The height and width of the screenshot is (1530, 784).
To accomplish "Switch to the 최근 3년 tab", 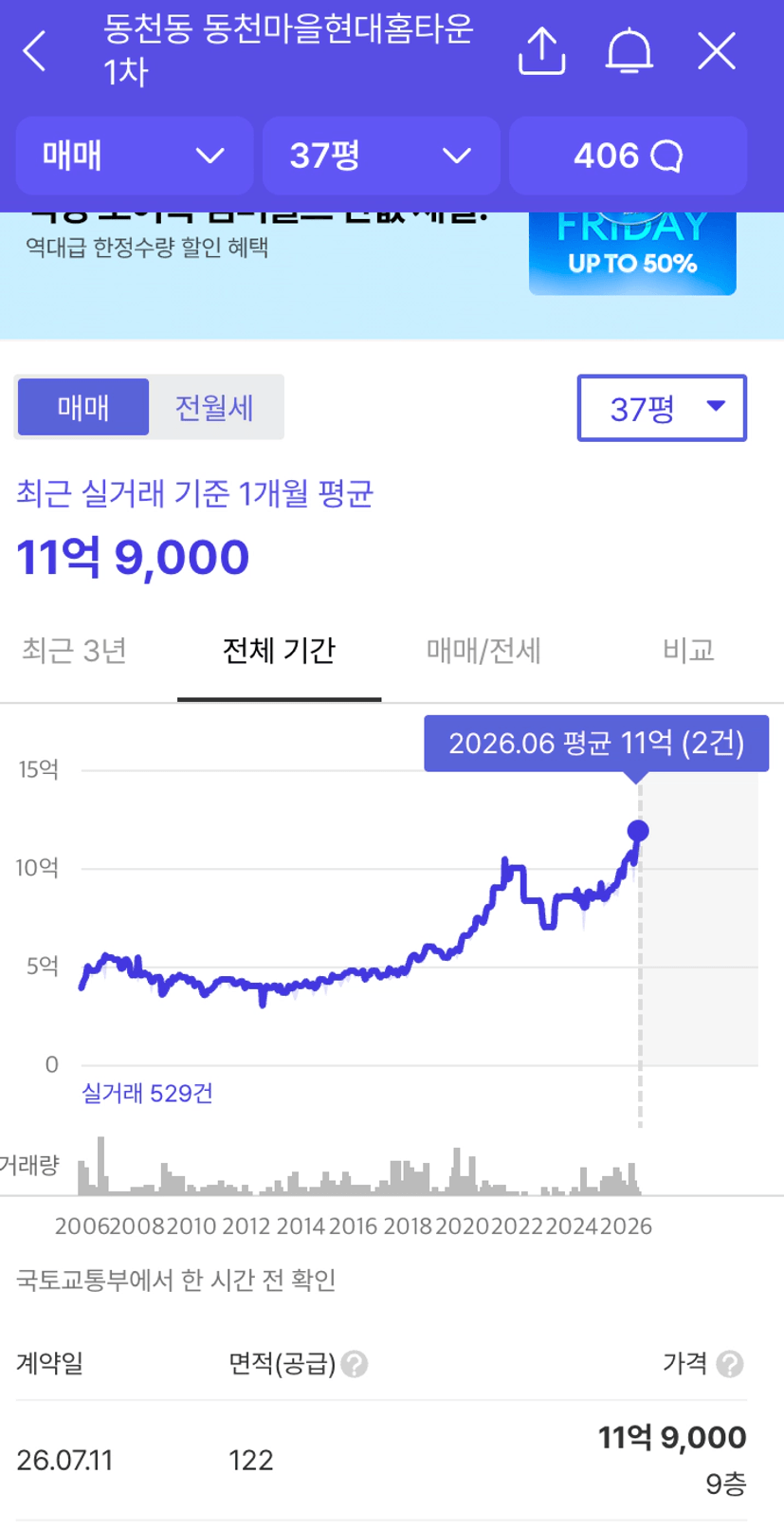I will pos(74,651).
